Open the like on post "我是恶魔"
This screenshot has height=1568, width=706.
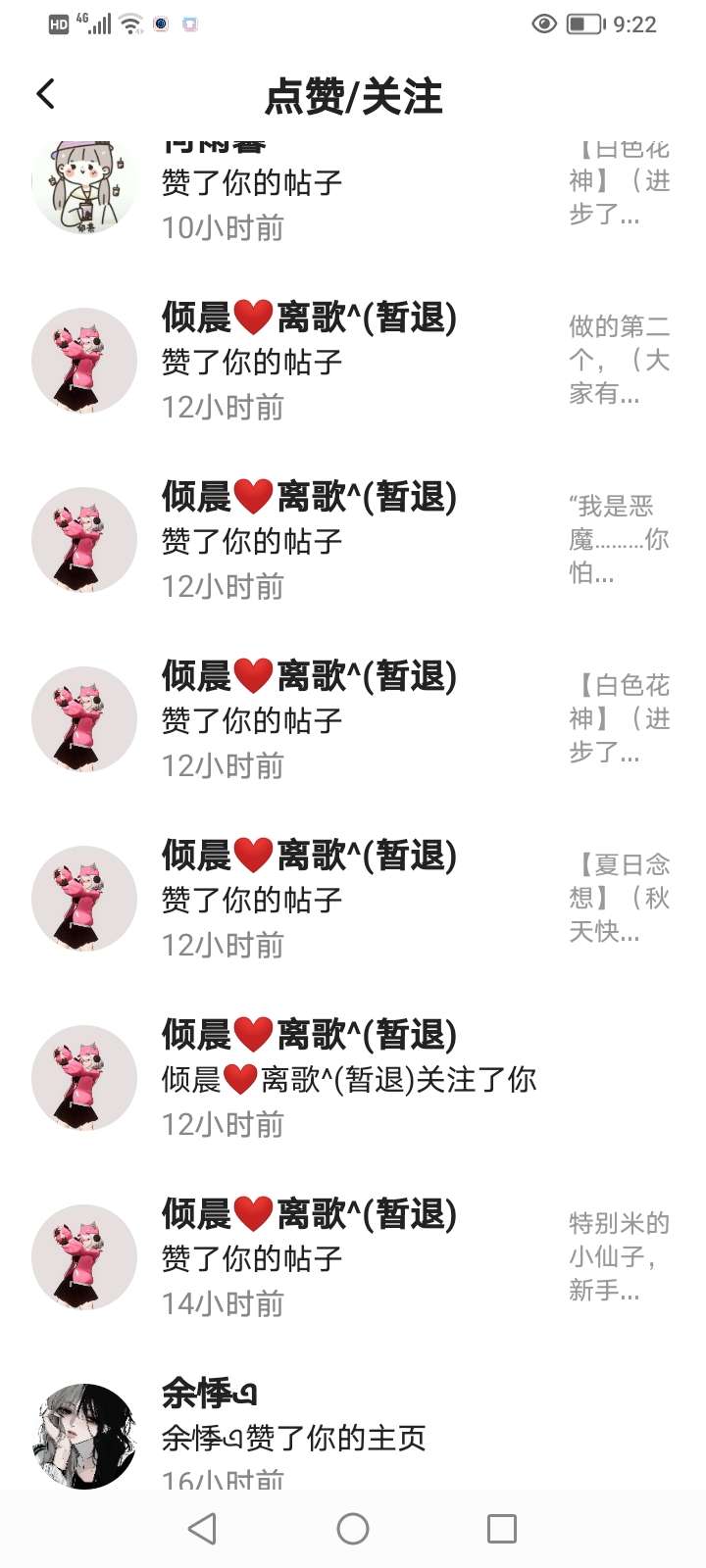click(x=353, y=541)
